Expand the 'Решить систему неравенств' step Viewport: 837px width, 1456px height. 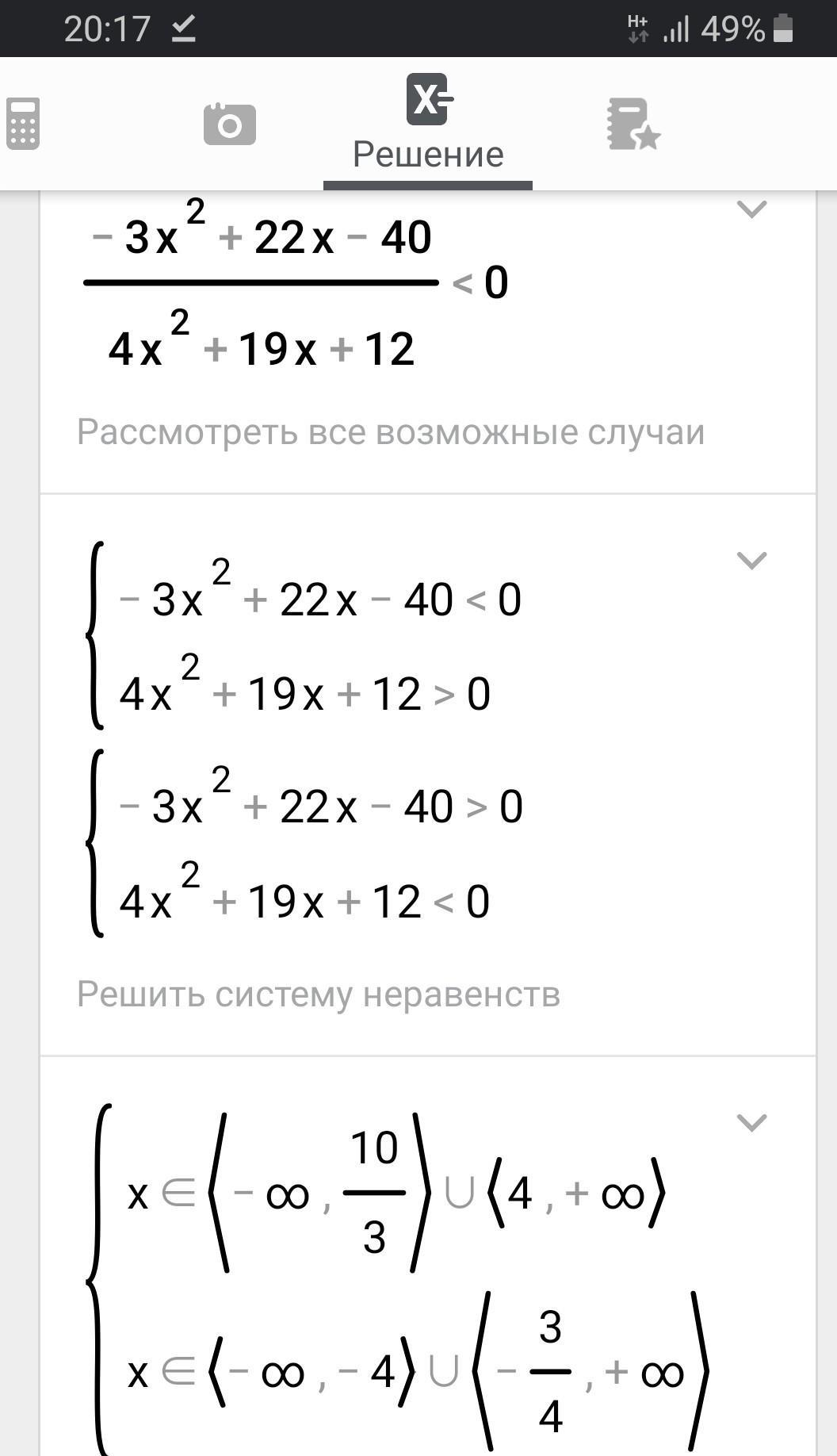(x=751, y=561)
